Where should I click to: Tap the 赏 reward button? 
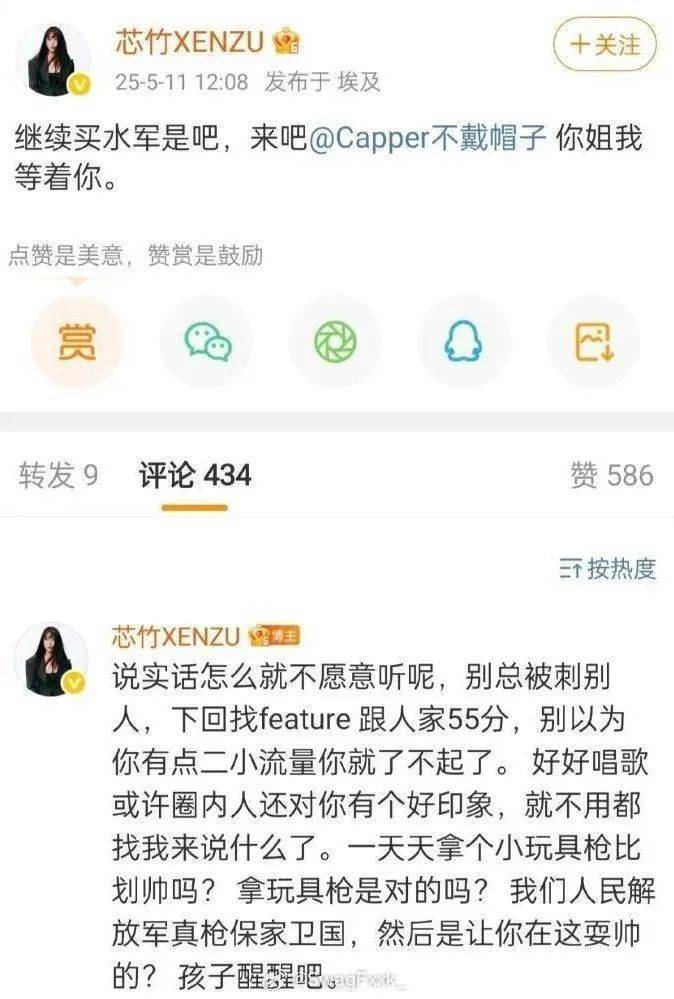point(77,343)
